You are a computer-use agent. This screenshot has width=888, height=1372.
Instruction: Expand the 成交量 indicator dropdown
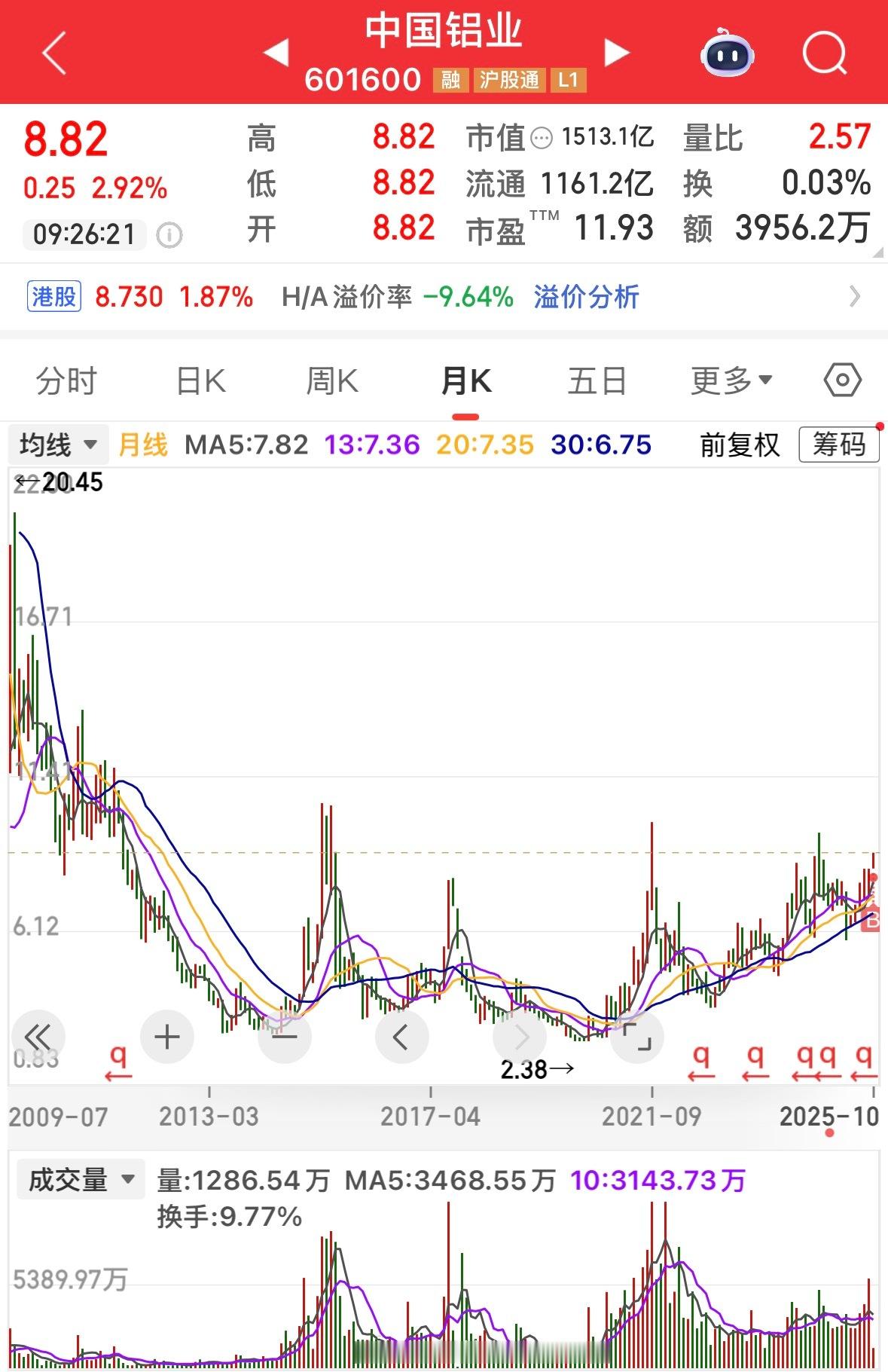pos(81,1180)
